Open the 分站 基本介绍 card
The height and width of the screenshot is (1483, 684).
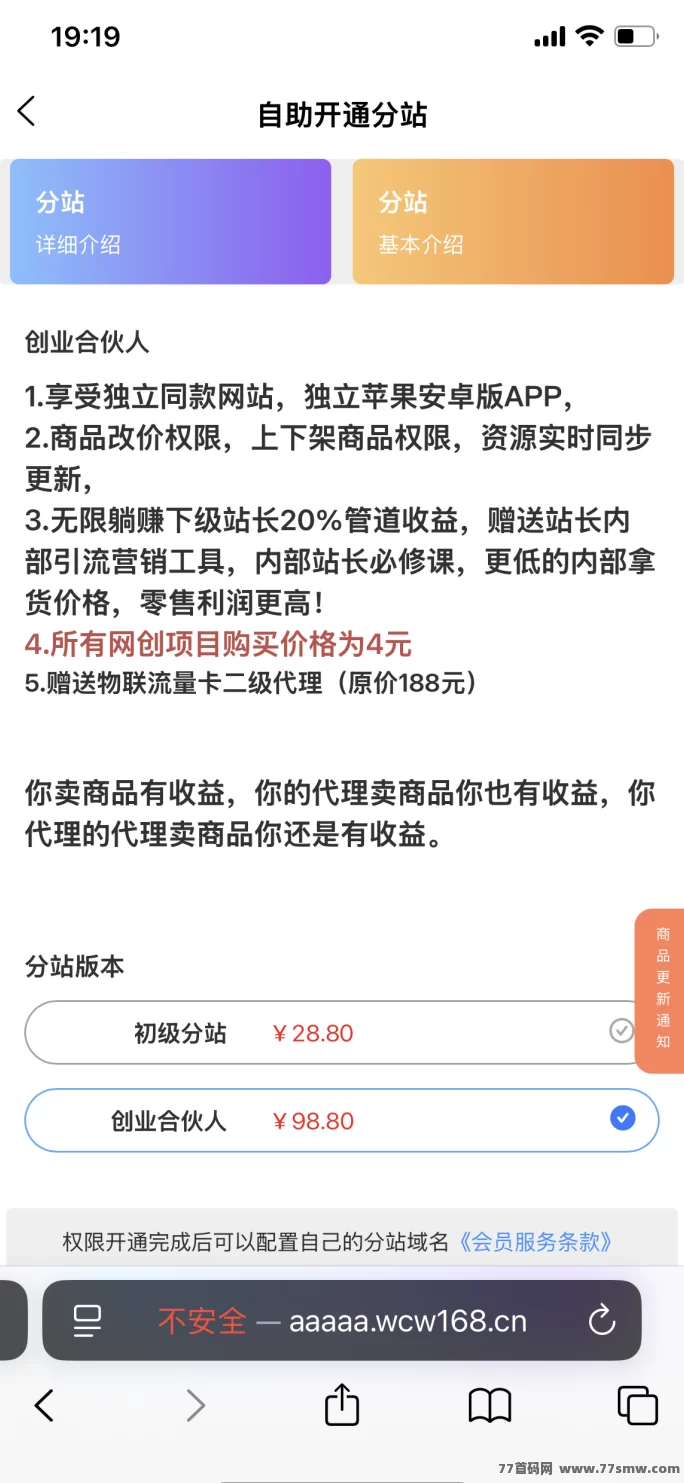[x=513, y=222]
